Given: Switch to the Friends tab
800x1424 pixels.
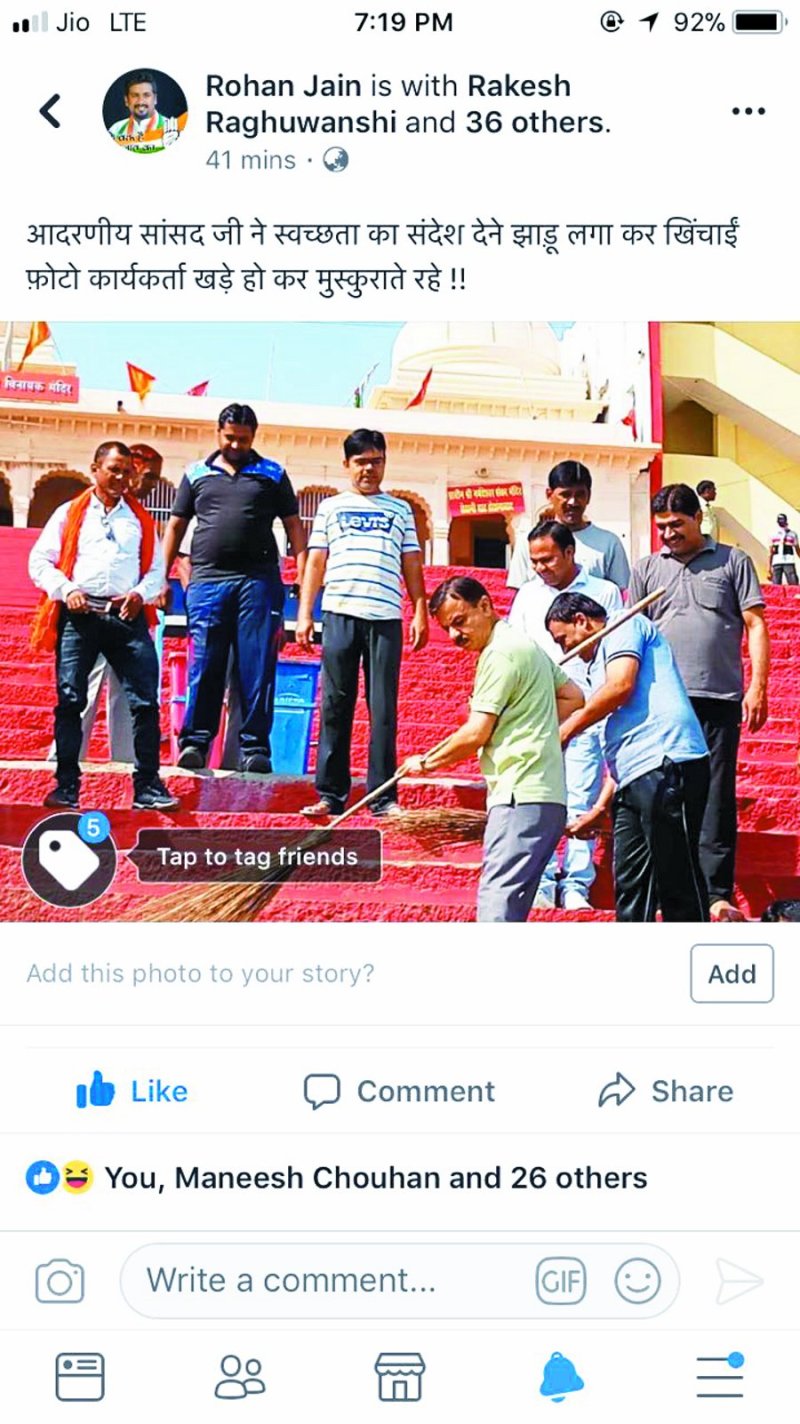Looking at the screenshot, I should click(240, 1377).
